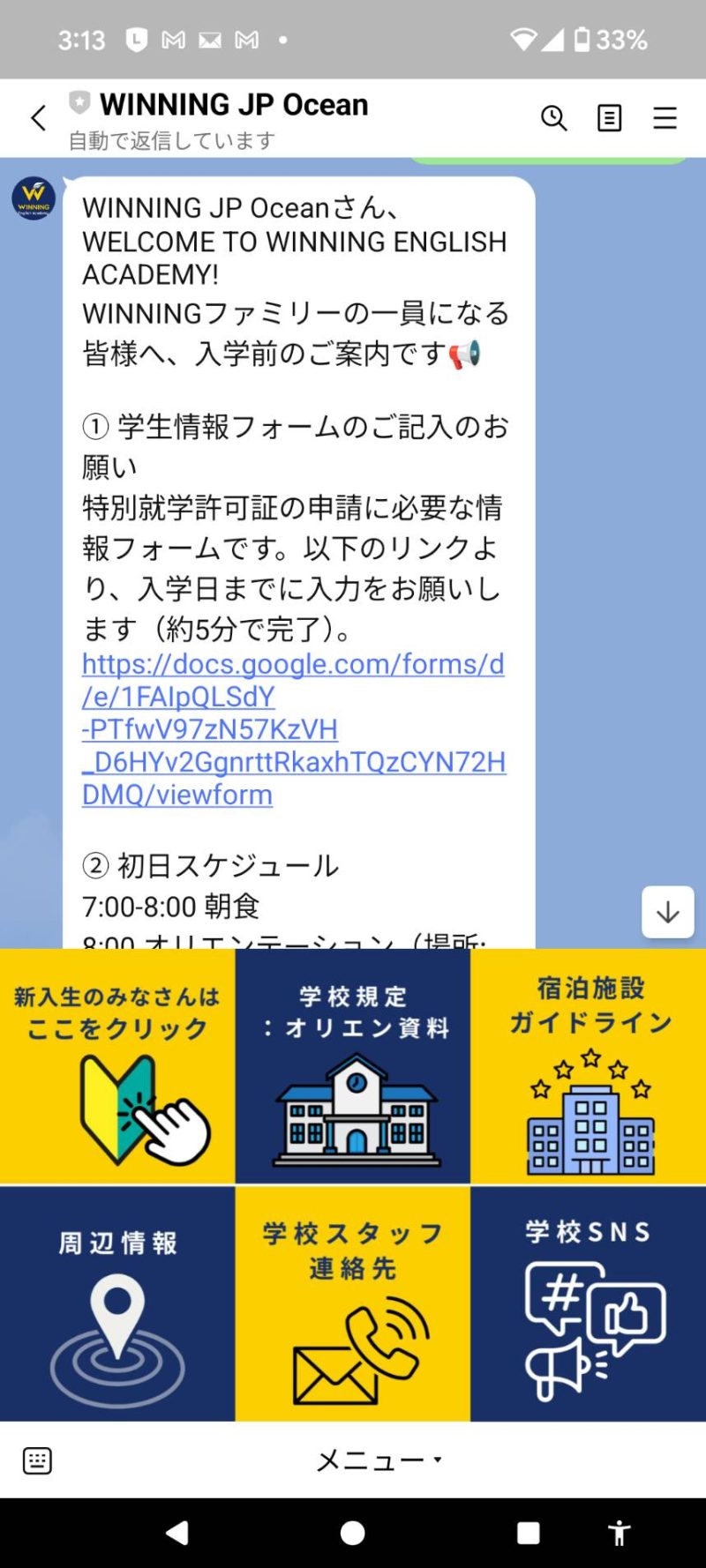Open the 周辺情報 tile

pos(117,1303)
